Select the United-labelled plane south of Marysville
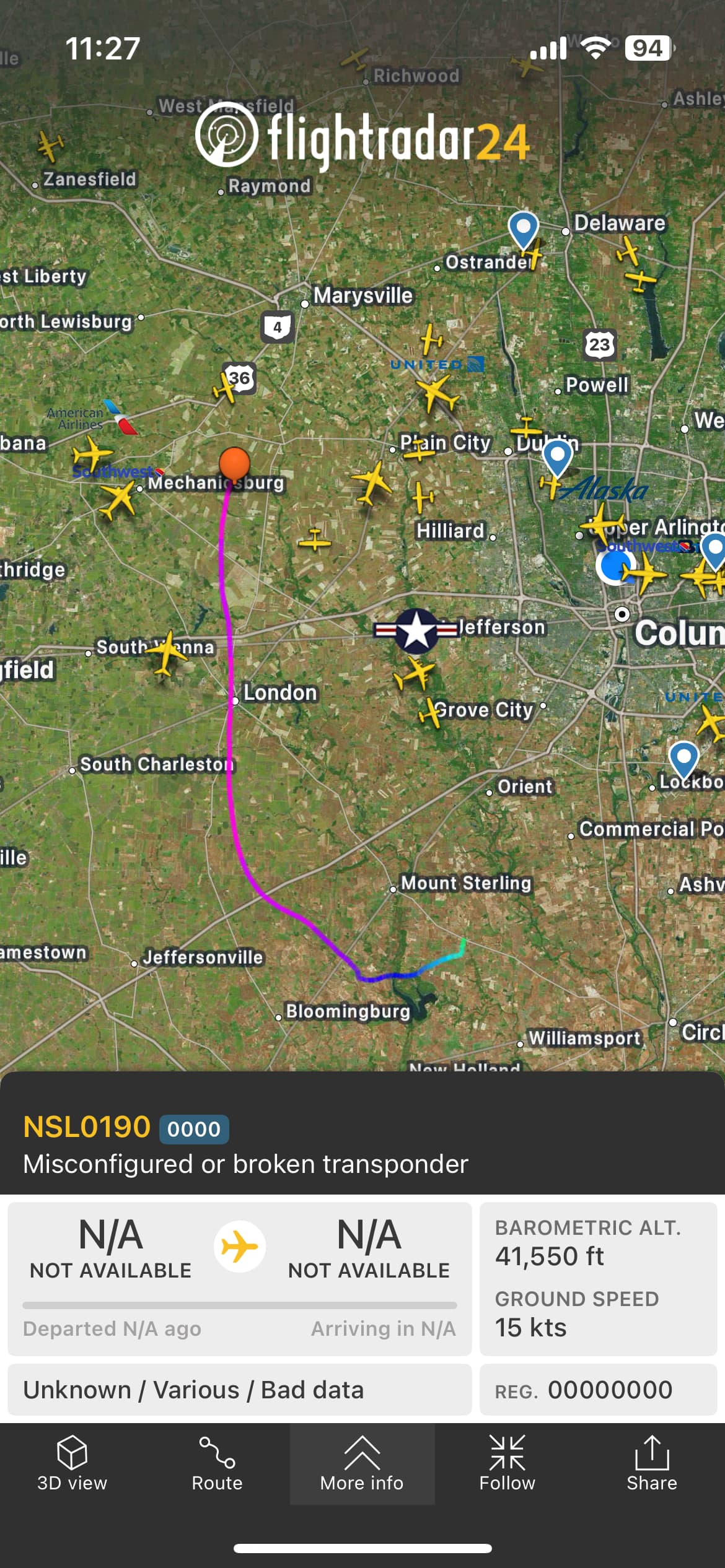This screenshot has width=725, height=1568. [x=438, y=393]
